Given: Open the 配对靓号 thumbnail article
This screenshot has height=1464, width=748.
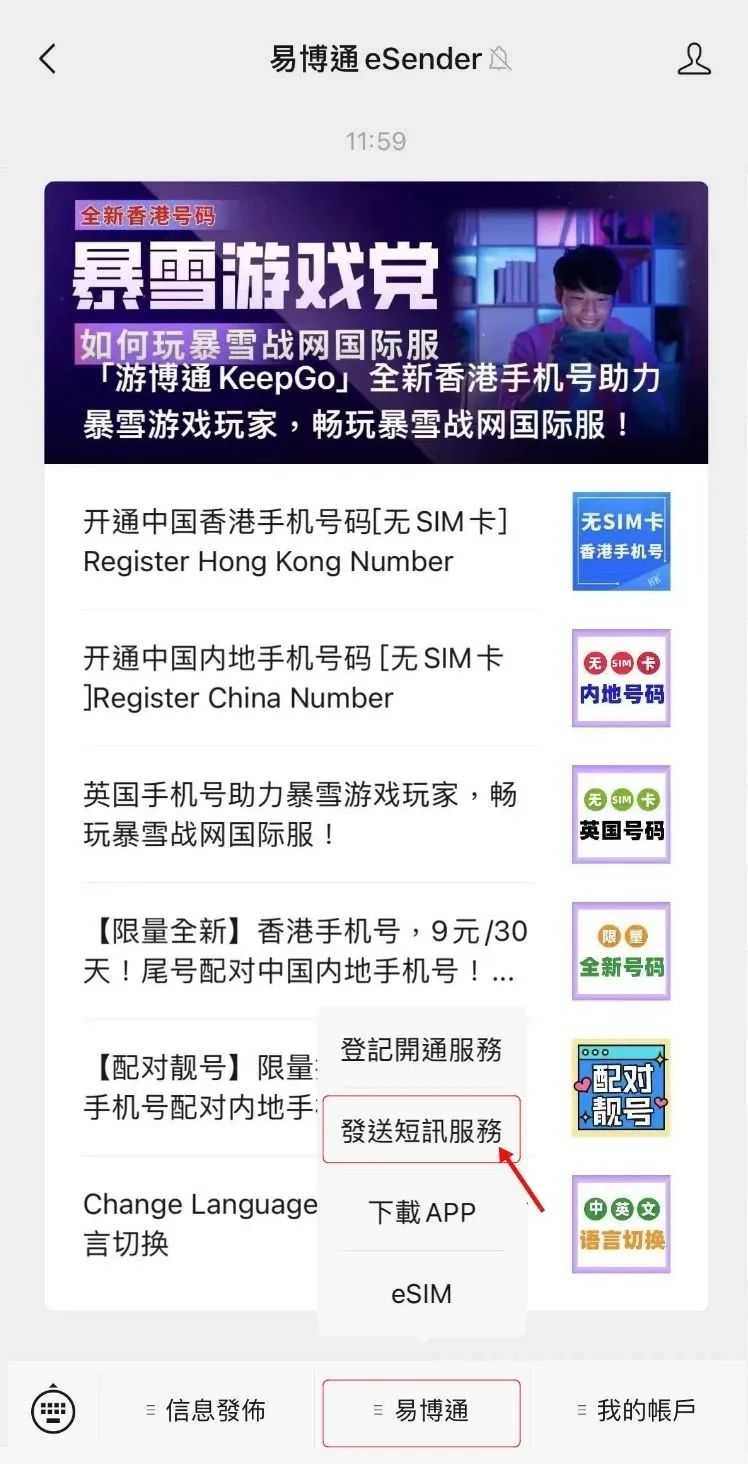Looking at the screenshot, I should 621,1087.
